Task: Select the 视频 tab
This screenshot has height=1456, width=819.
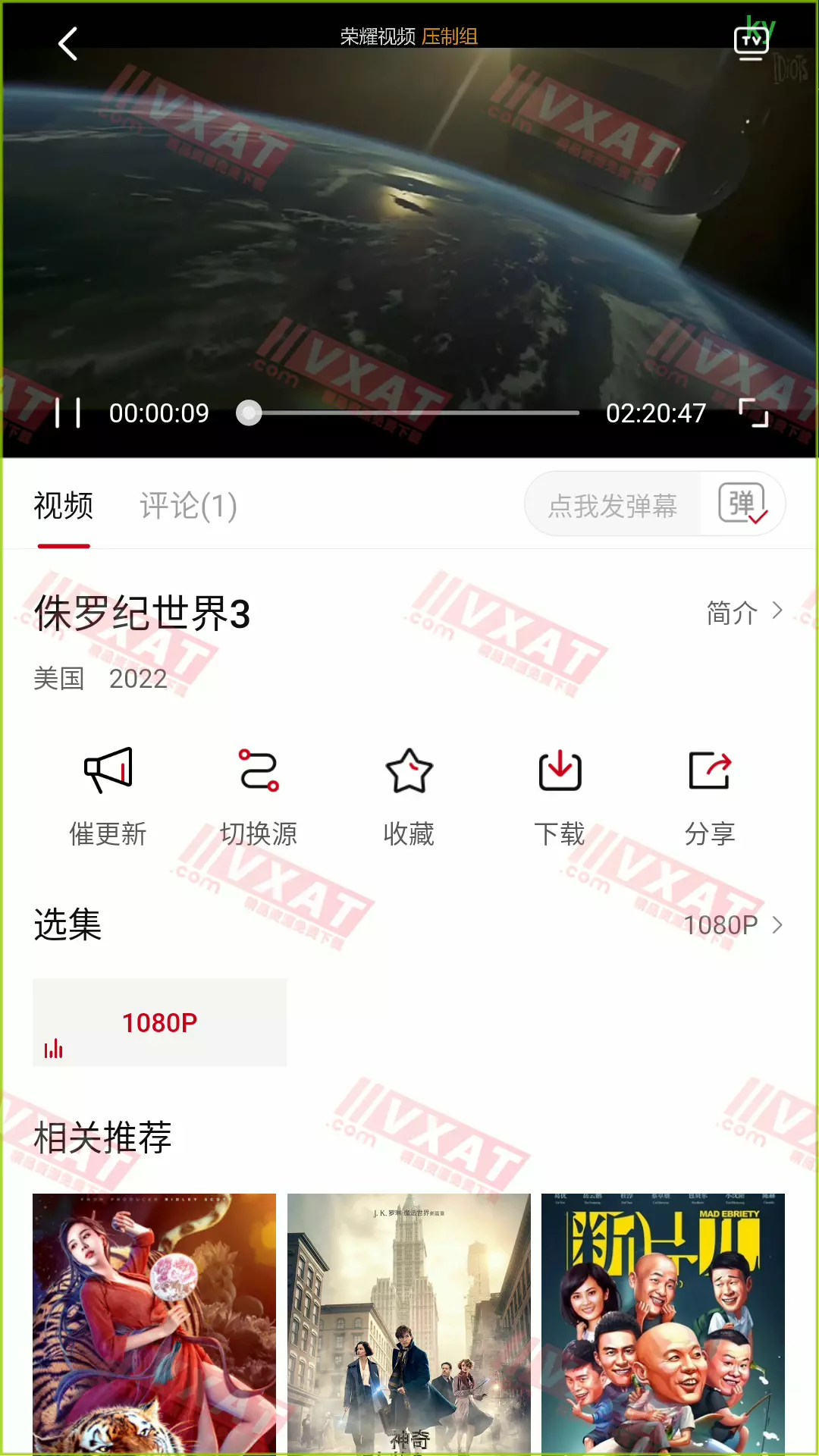Action: [x=64, y=506]
